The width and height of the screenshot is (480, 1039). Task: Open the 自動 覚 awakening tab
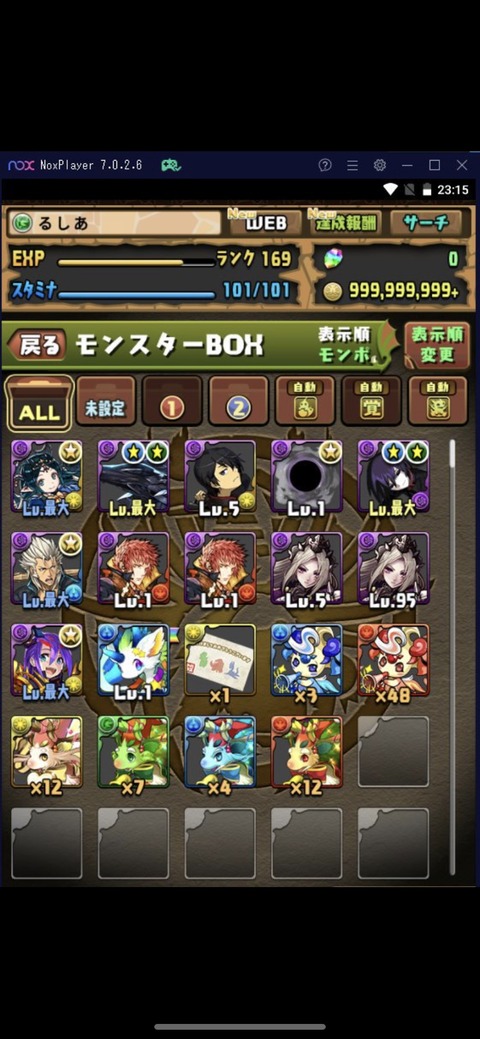click(x=371, y=402)
